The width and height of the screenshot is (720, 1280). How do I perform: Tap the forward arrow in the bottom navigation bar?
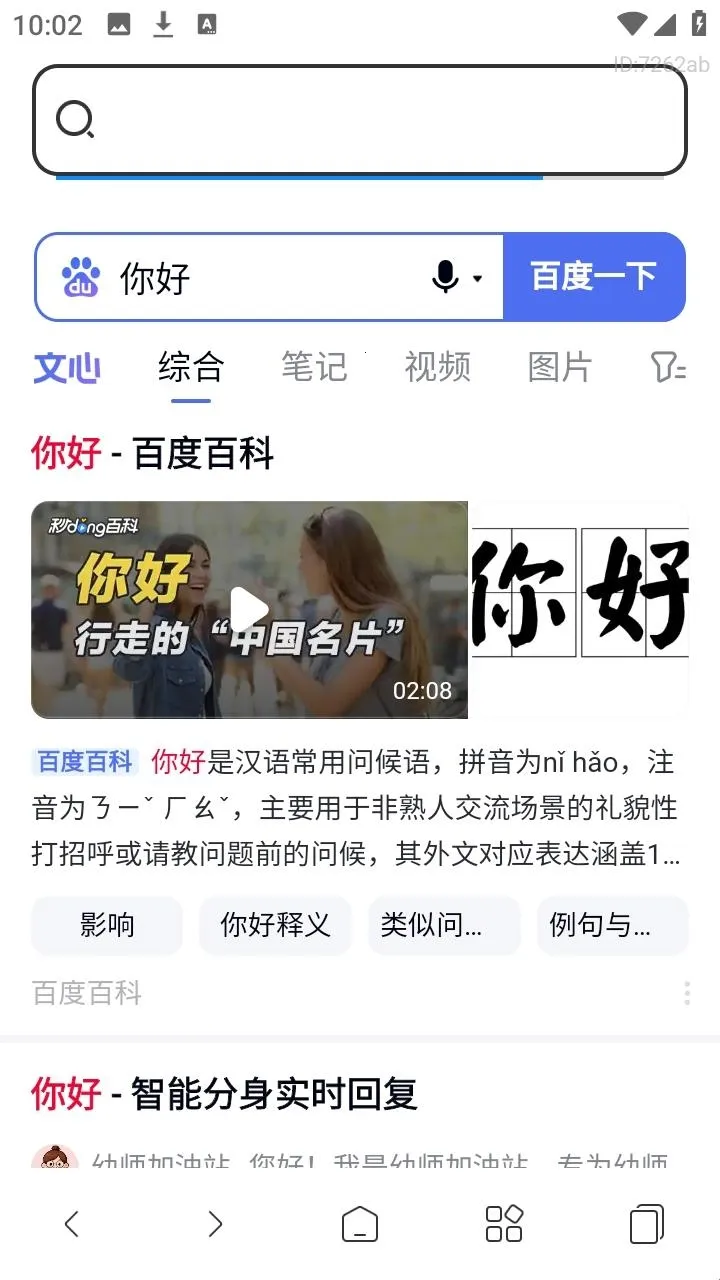click(216, 1223)
